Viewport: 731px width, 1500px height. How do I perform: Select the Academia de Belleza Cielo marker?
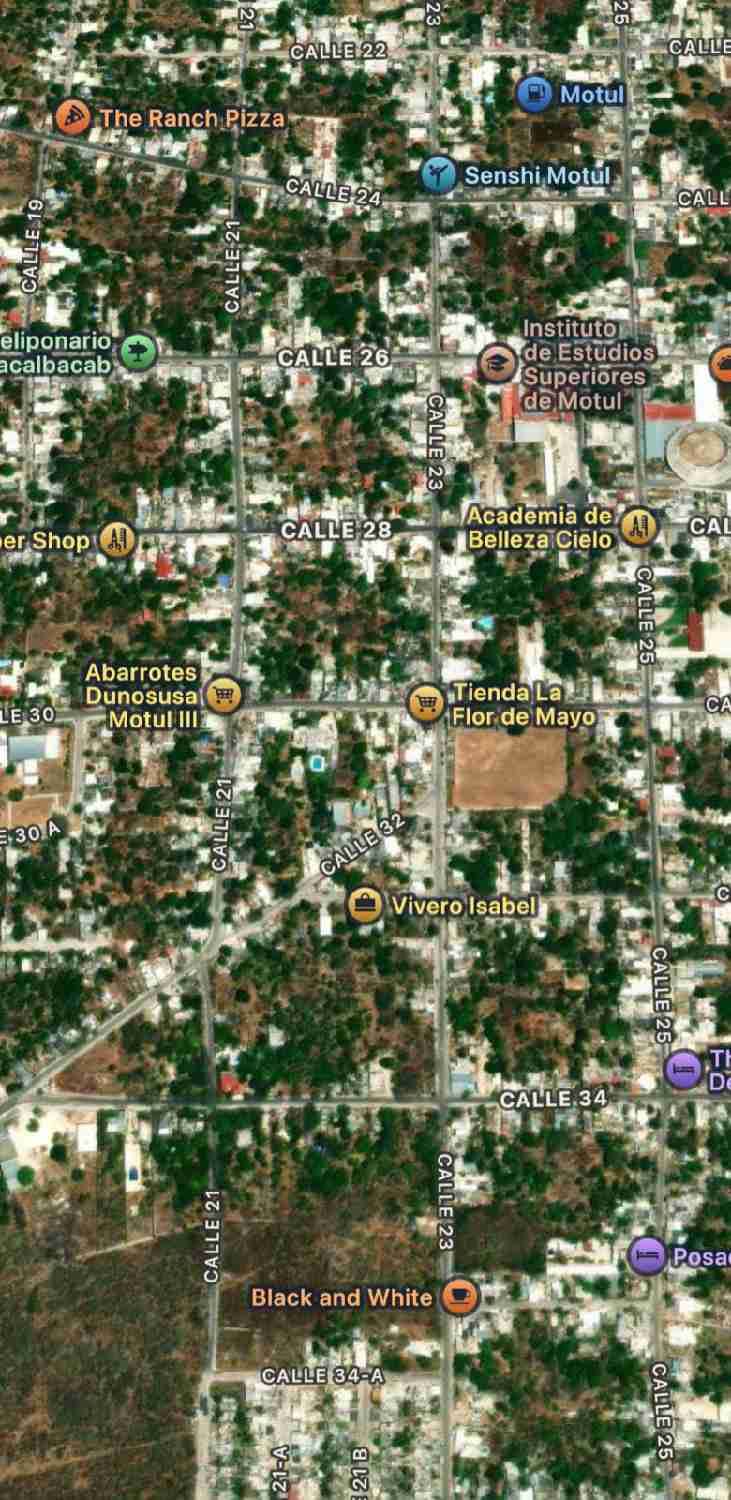[638, 526]
